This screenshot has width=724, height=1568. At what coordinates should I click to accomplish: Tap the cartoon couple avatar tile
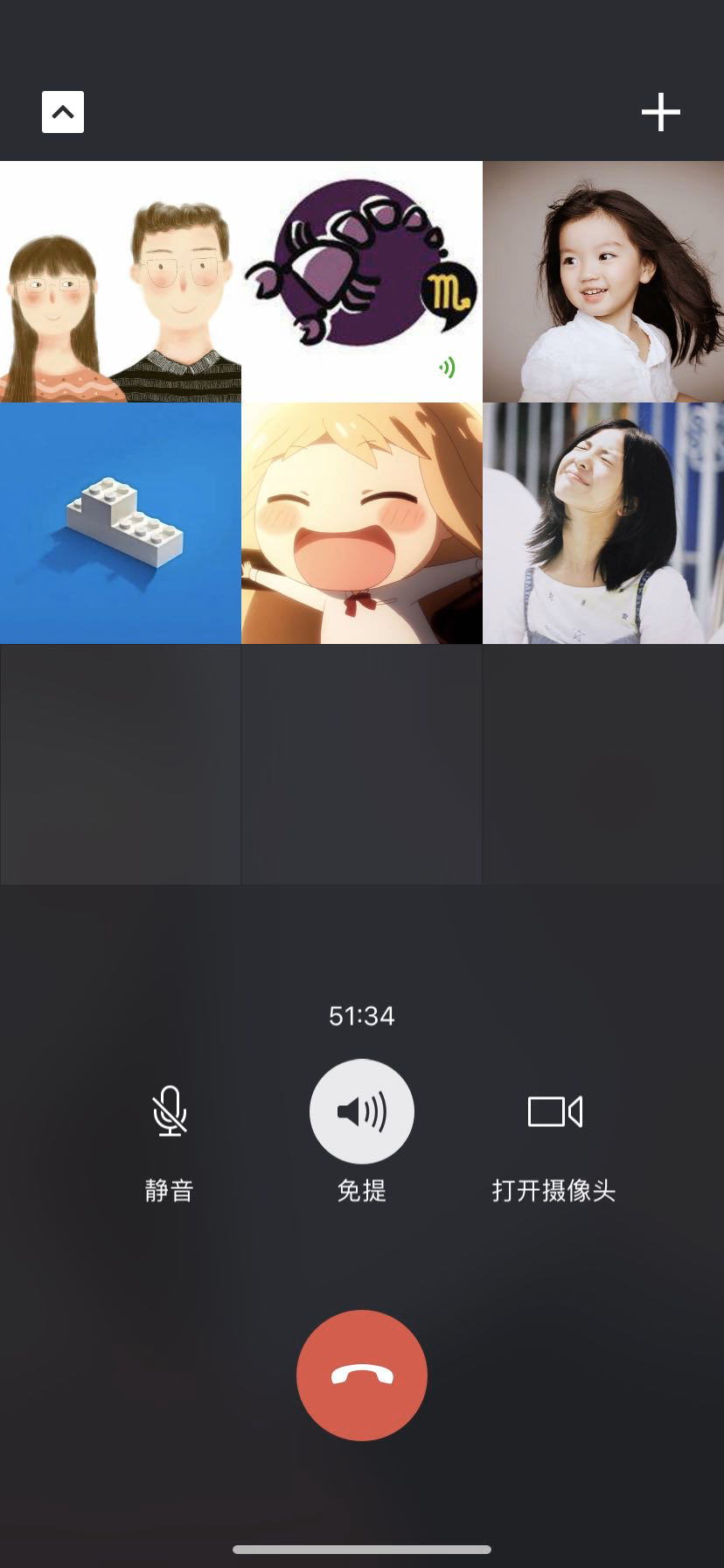click(x=121, y=282)
